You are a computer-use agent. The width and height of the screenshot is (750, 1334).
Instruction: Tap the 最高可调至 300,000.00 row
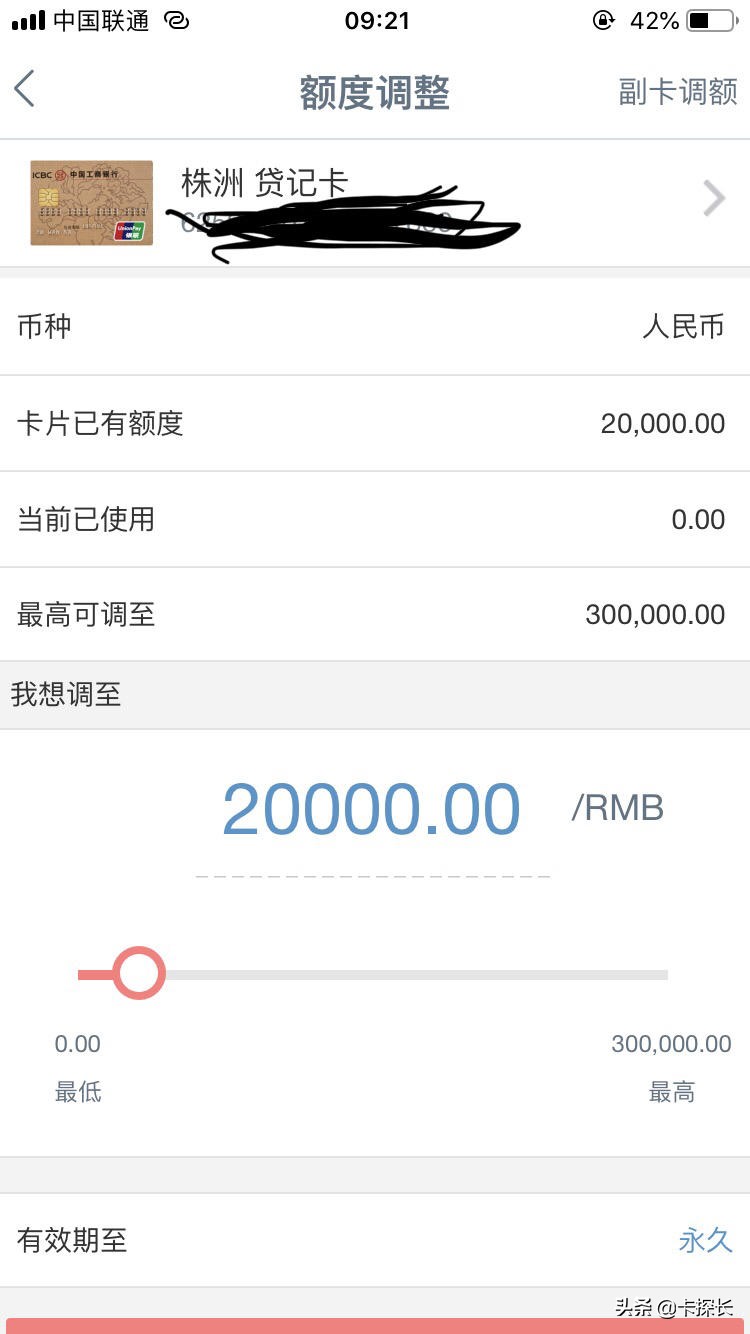tap(375, 614)
